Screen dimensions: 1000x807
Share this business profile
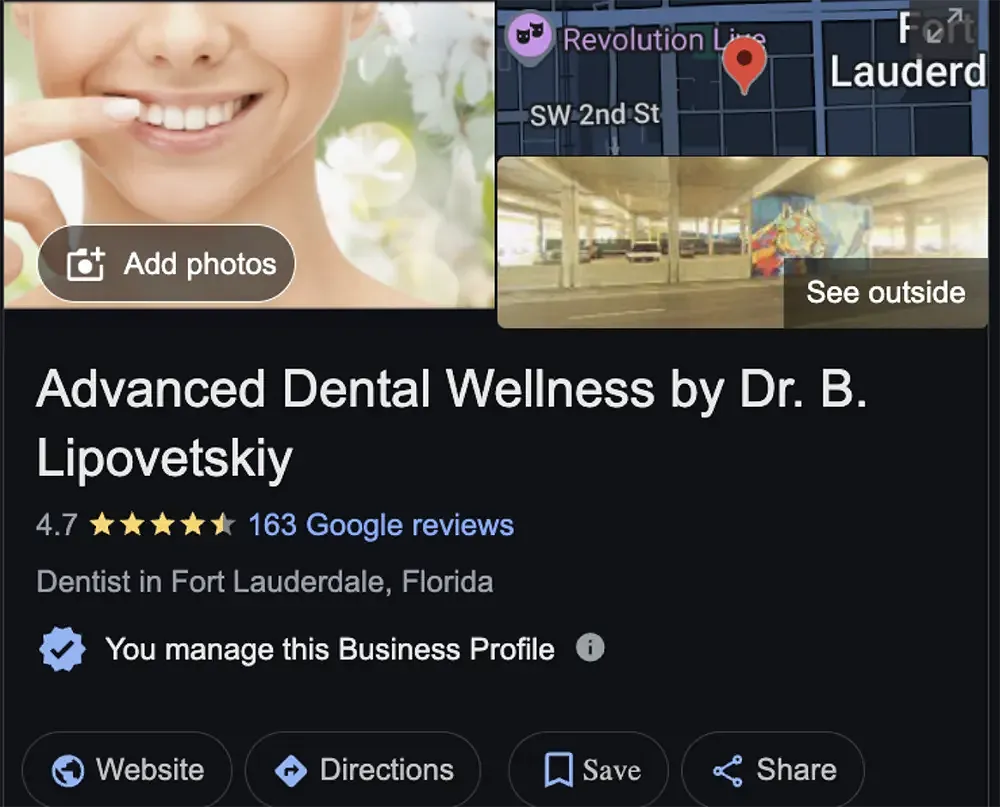coord(773,770)
